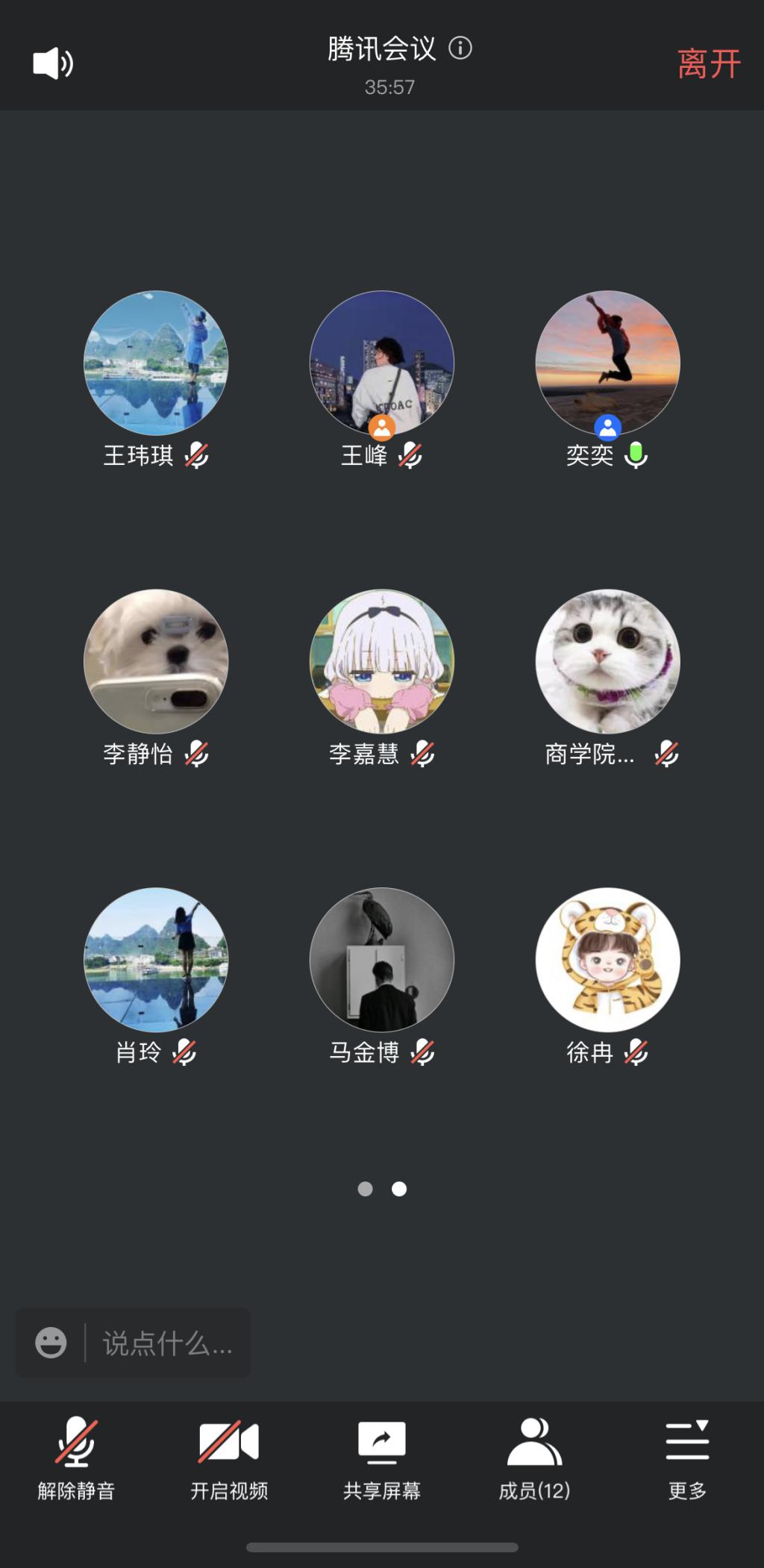Tap the 说点什么 chat input
764x1568 pixels.
click(x=167, y=1343)
